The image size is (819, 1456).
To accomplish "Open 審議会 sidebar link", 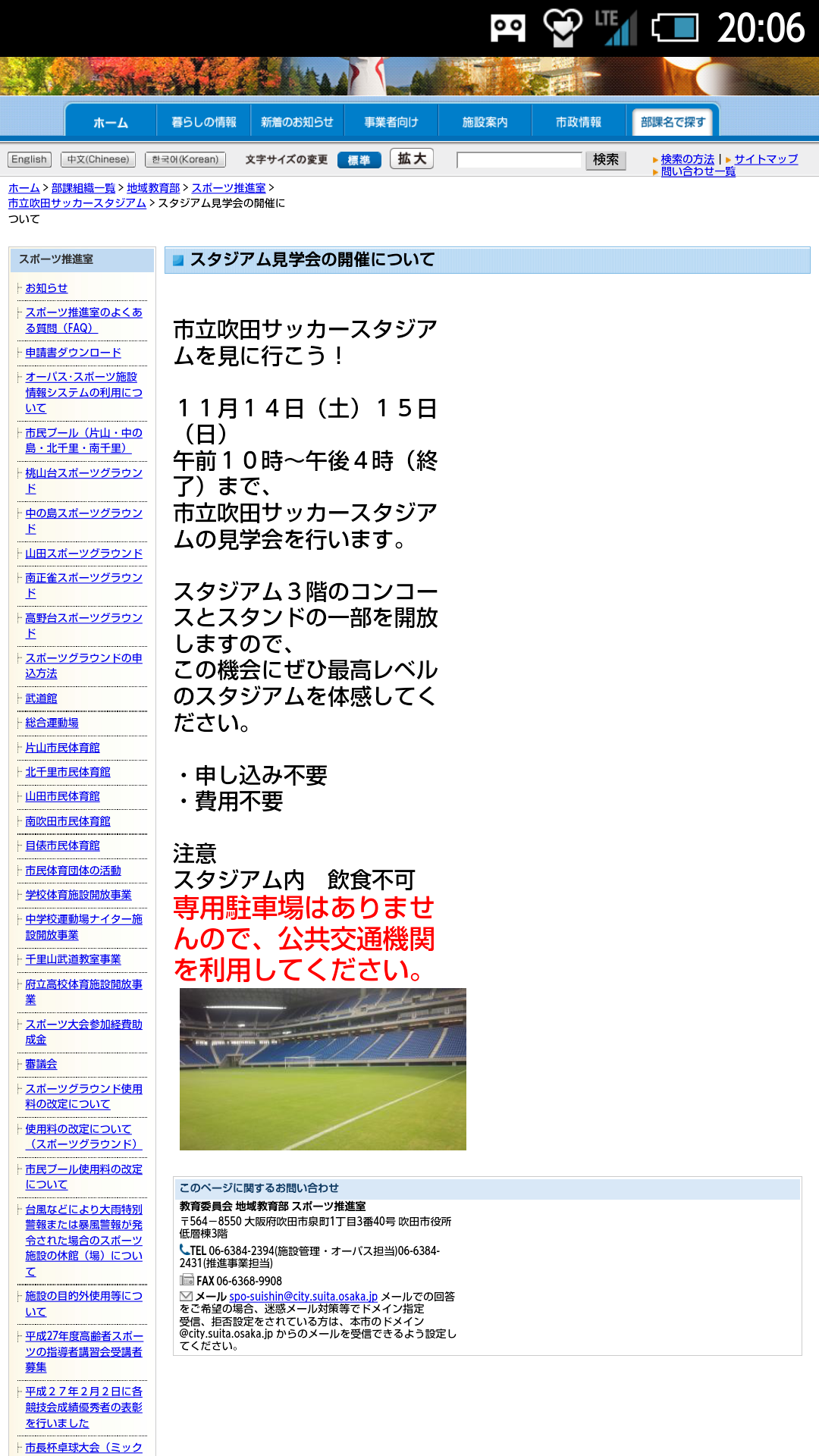I will 41,1065.
